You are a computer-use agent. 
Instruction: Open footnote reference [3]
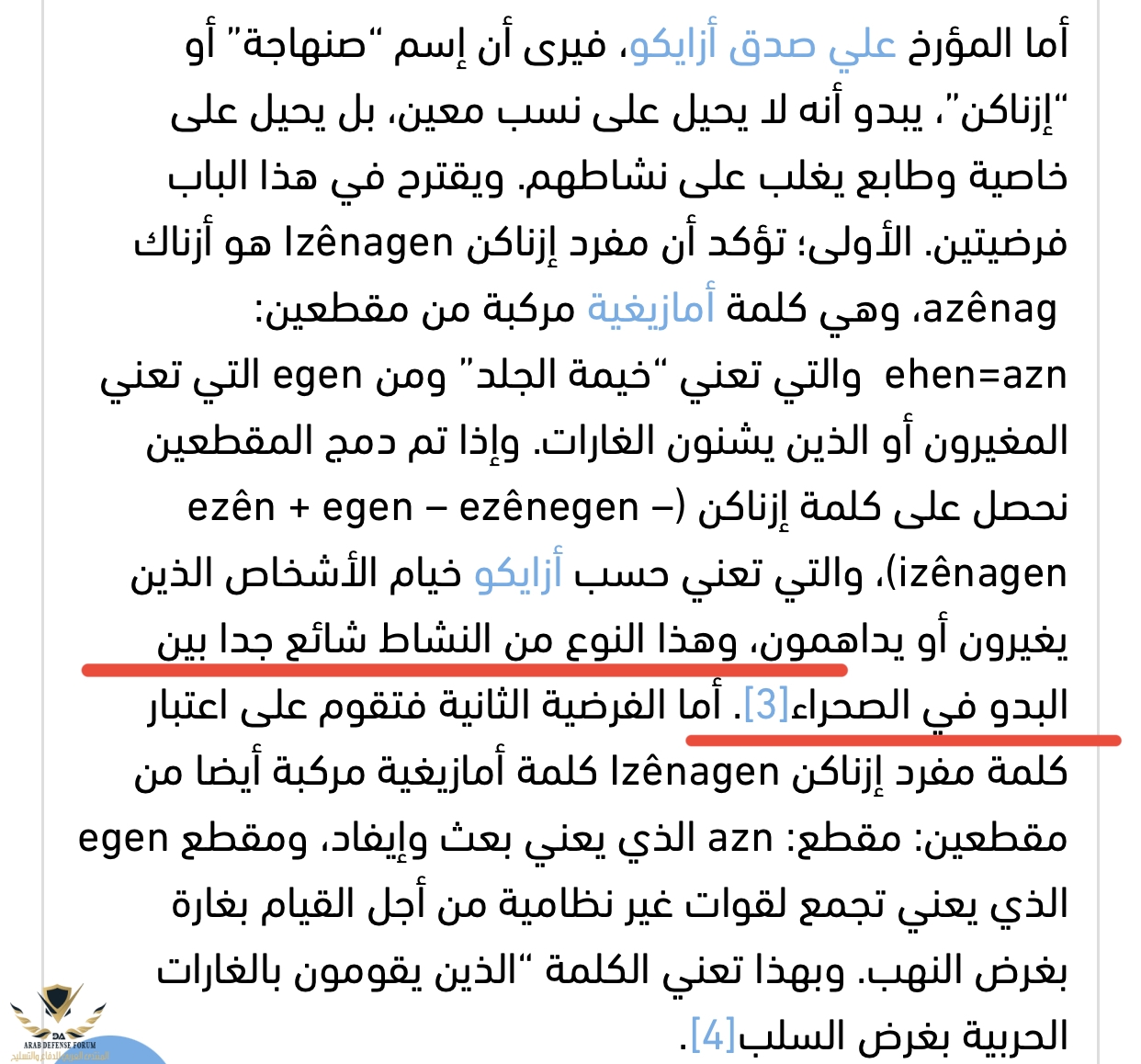765,706
